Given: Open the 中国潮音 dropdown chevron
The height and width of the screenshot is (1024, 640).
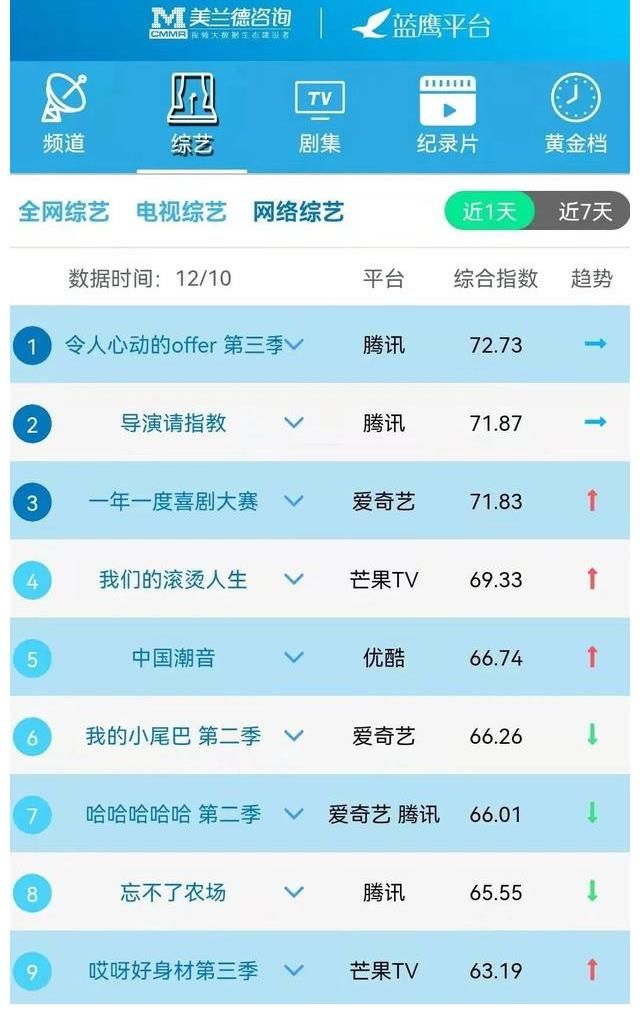Looking at the screenshot, I should (x=294, y=658).
